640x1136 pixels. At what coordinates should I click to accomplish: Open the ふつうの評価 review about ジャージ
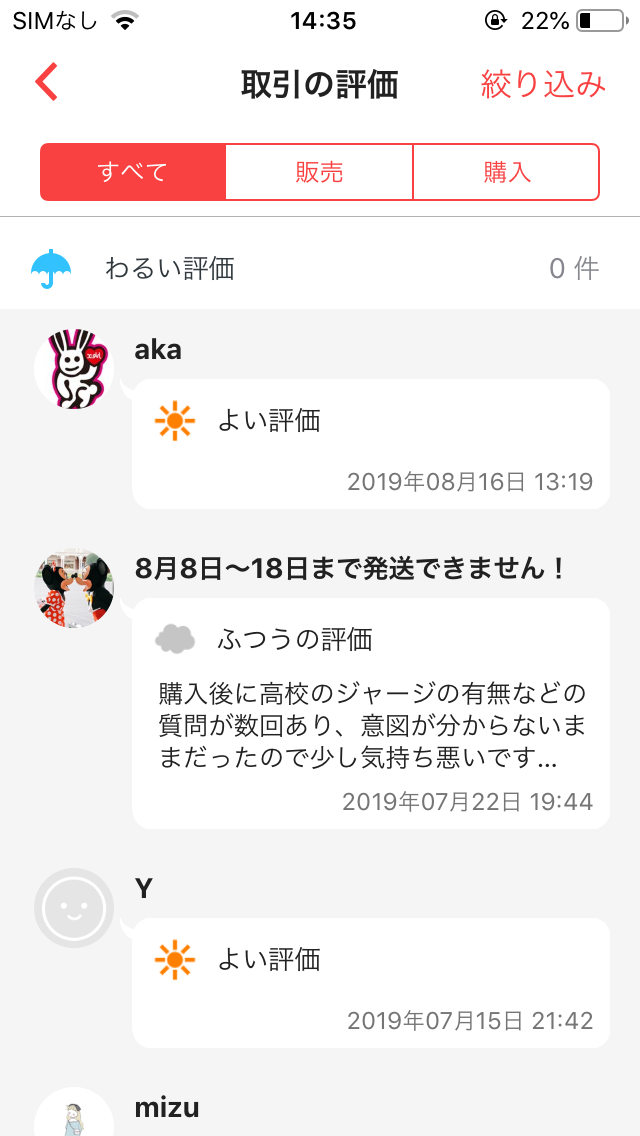[370, 712]
